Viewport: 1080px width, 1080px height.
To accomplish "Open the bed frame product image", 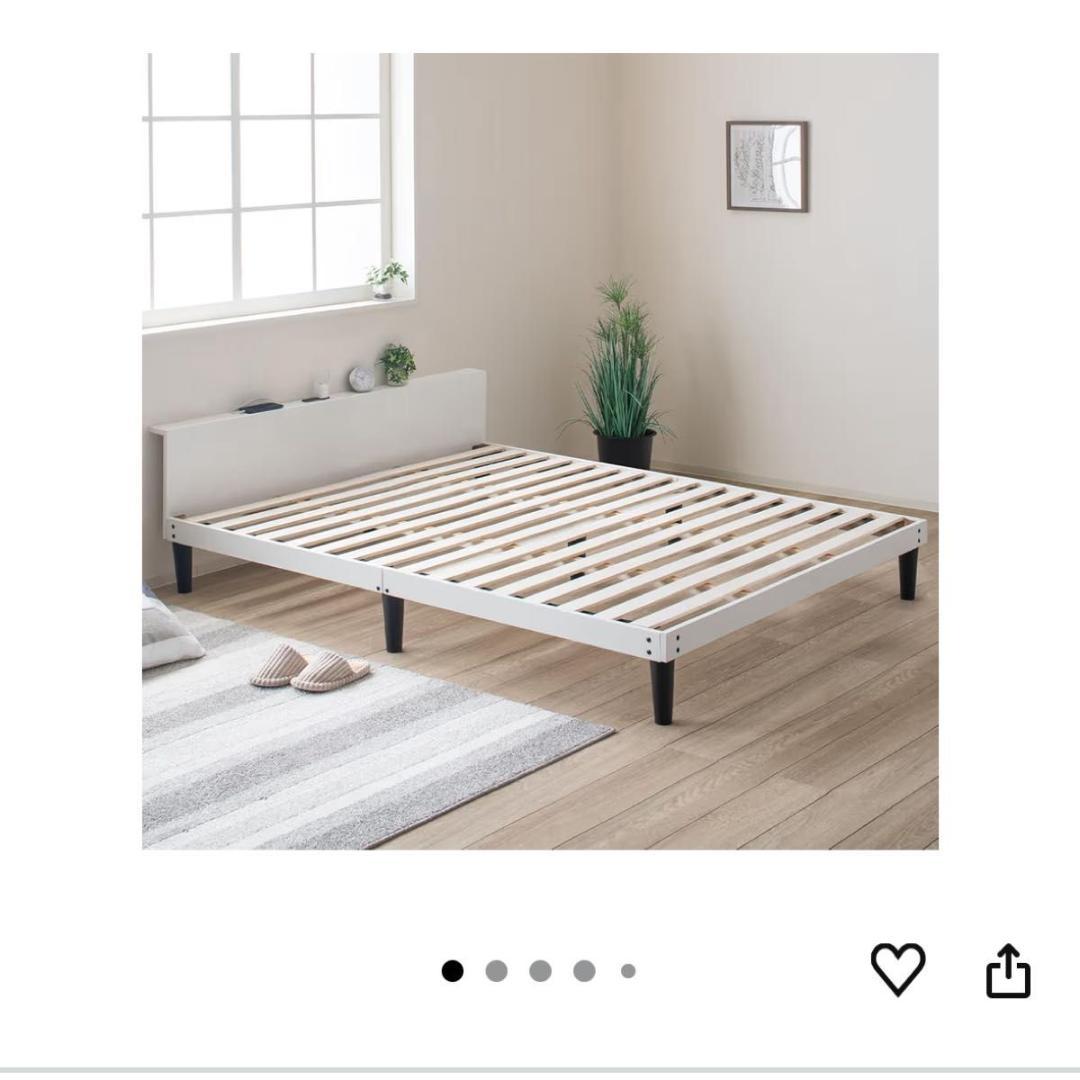I will coord(540,450).
